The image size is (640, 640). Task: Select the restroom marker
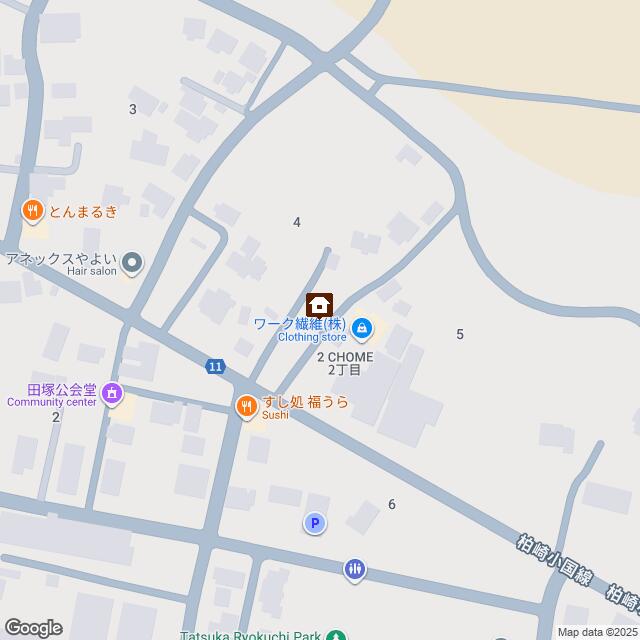pyautogui.click(x=355, y=570)
